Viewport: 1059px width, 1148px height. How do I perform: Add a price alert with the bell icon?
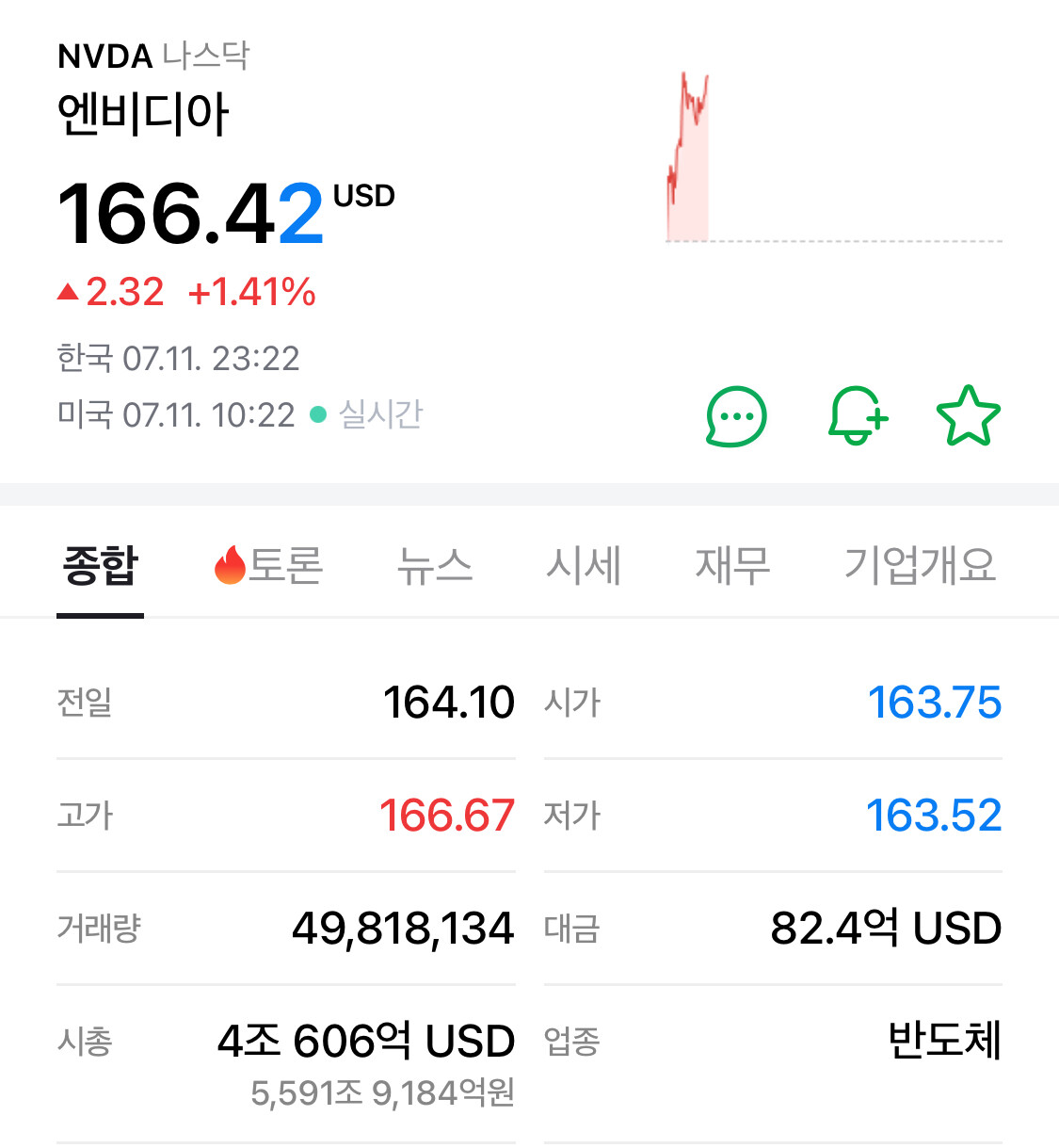(x=858, y=416)
